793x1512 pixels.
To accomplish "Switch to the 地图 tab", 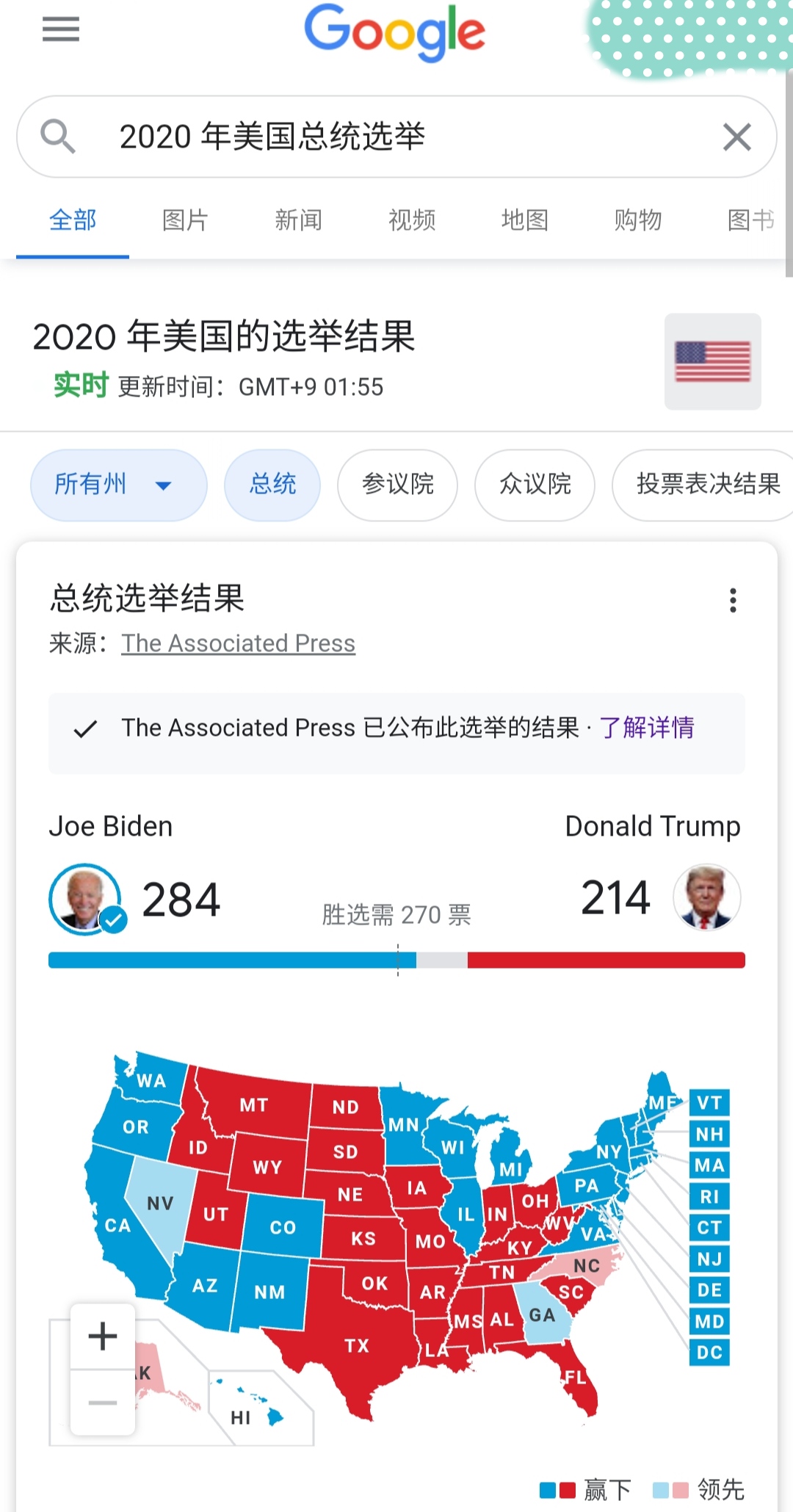I will (525, 220).
